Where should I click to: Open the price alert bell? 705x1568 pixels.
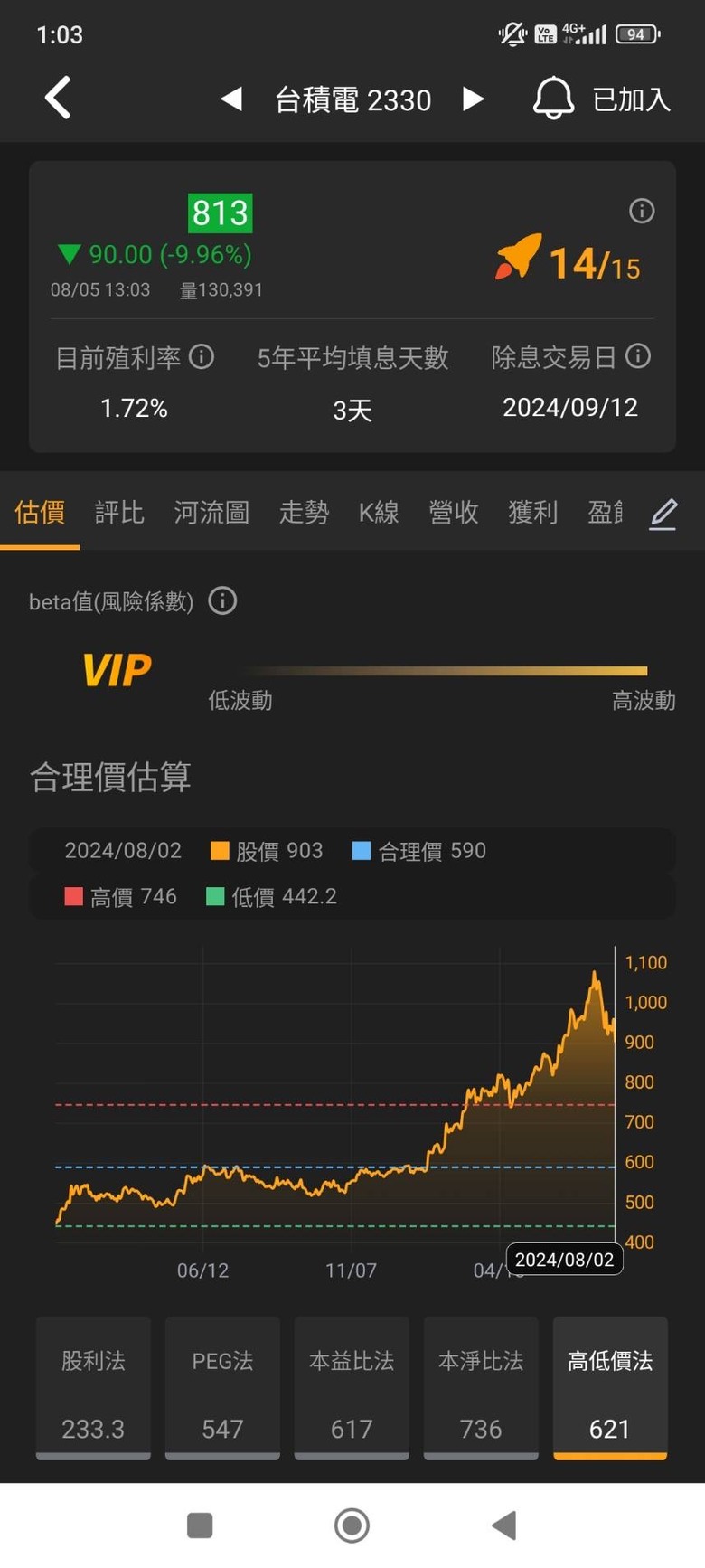point(553,98)
